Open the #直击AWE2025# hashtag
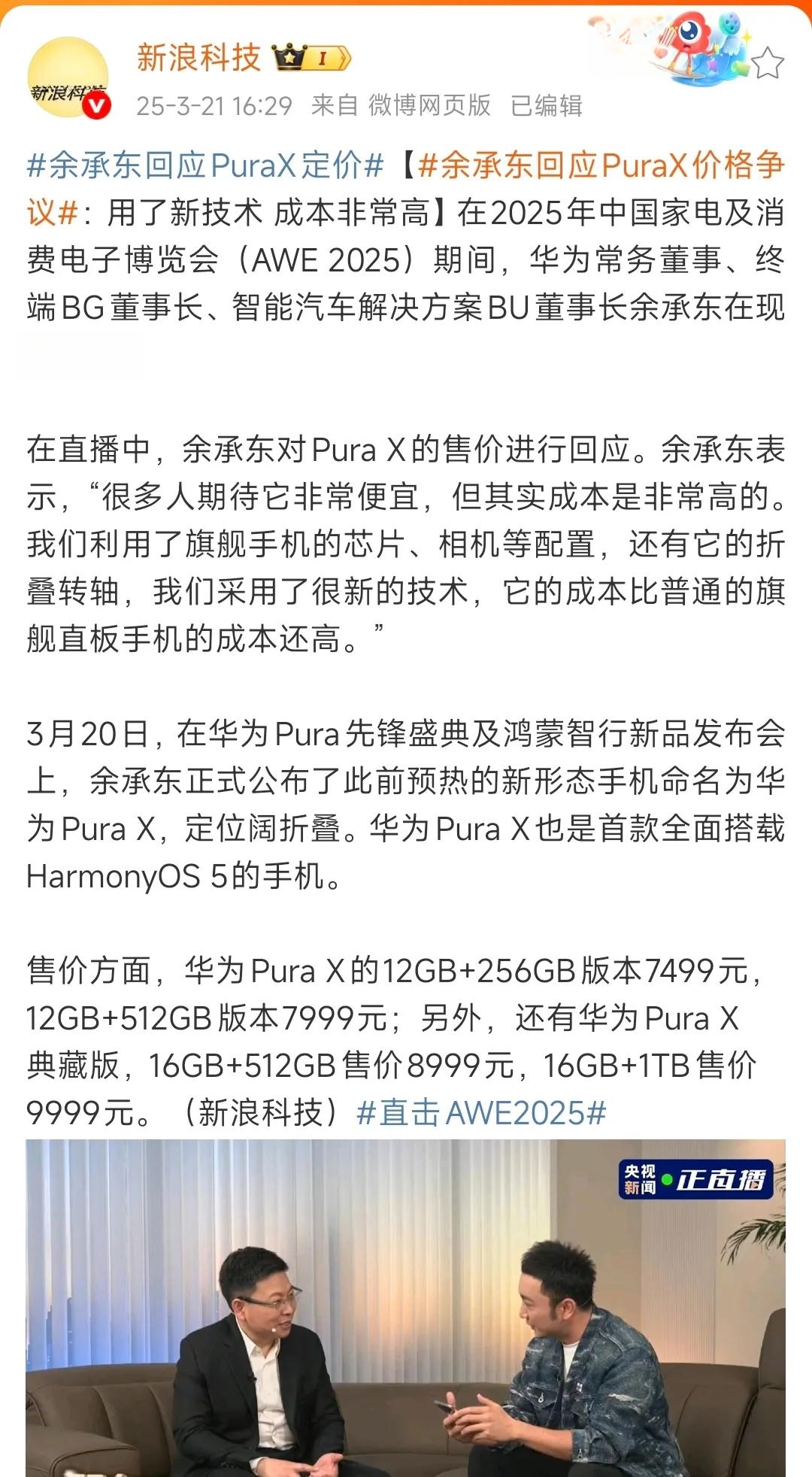The height and width of the screenshot is (1477, 812). click(481, 1113)
